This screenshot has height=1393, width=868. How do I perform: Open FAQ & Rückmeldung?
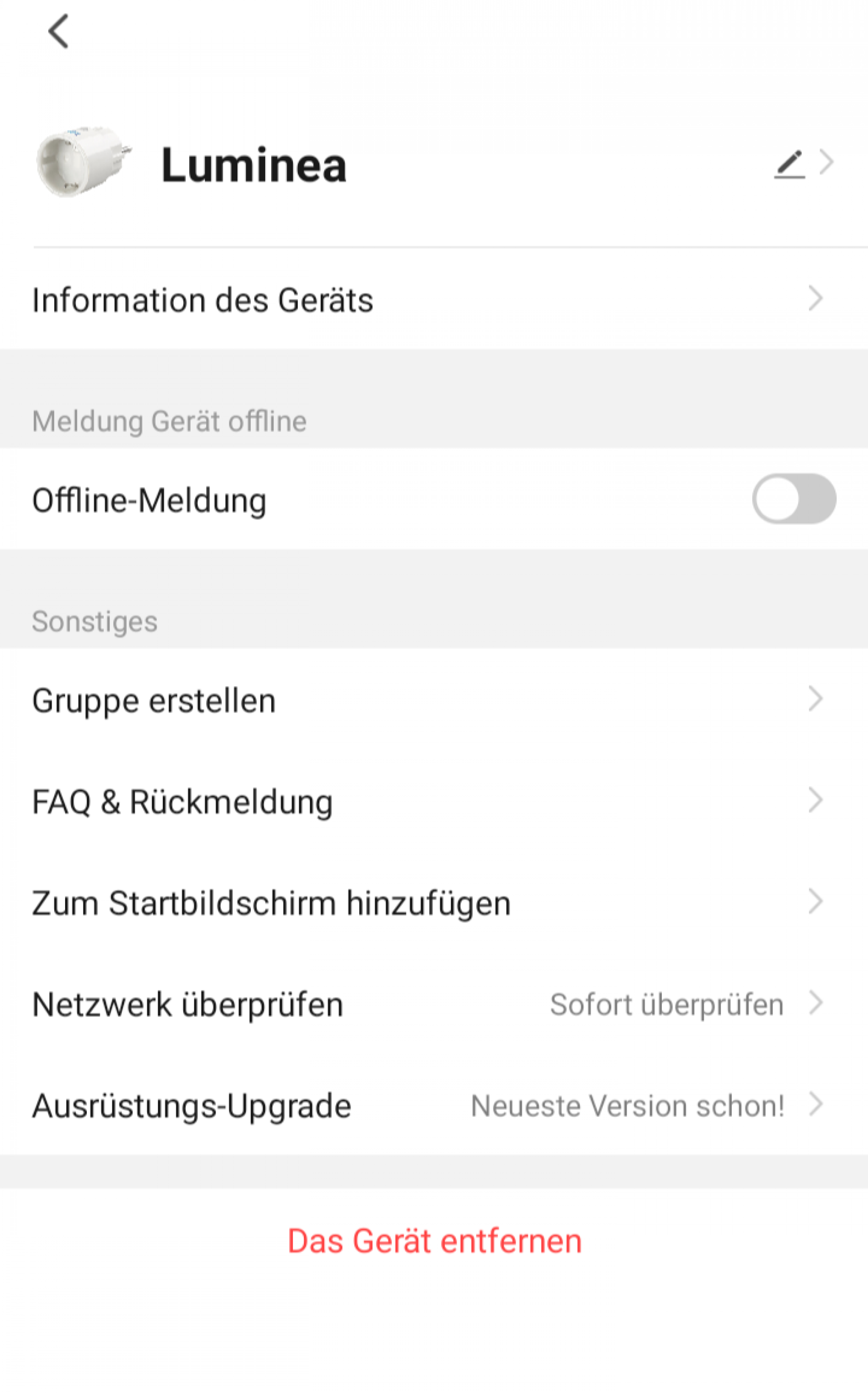click(434, 800)
